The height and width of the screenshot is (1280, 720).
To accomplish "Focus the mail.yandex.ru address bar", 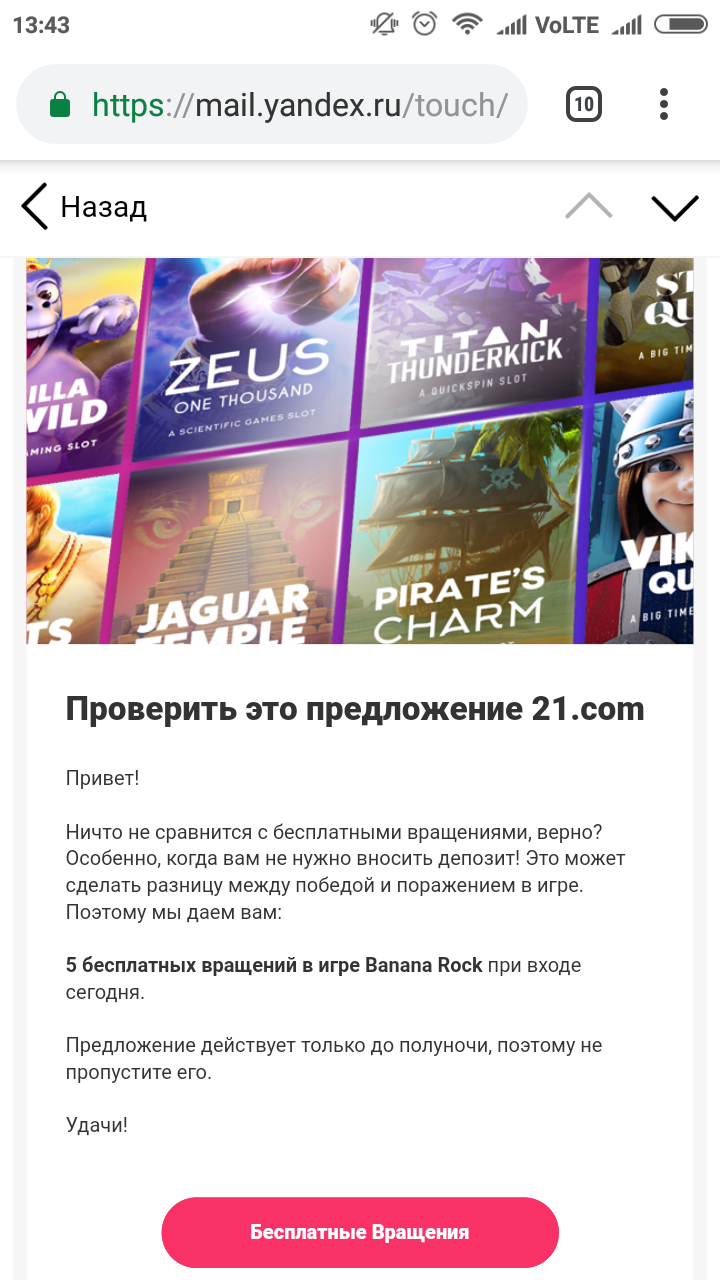I will point(290,104).
